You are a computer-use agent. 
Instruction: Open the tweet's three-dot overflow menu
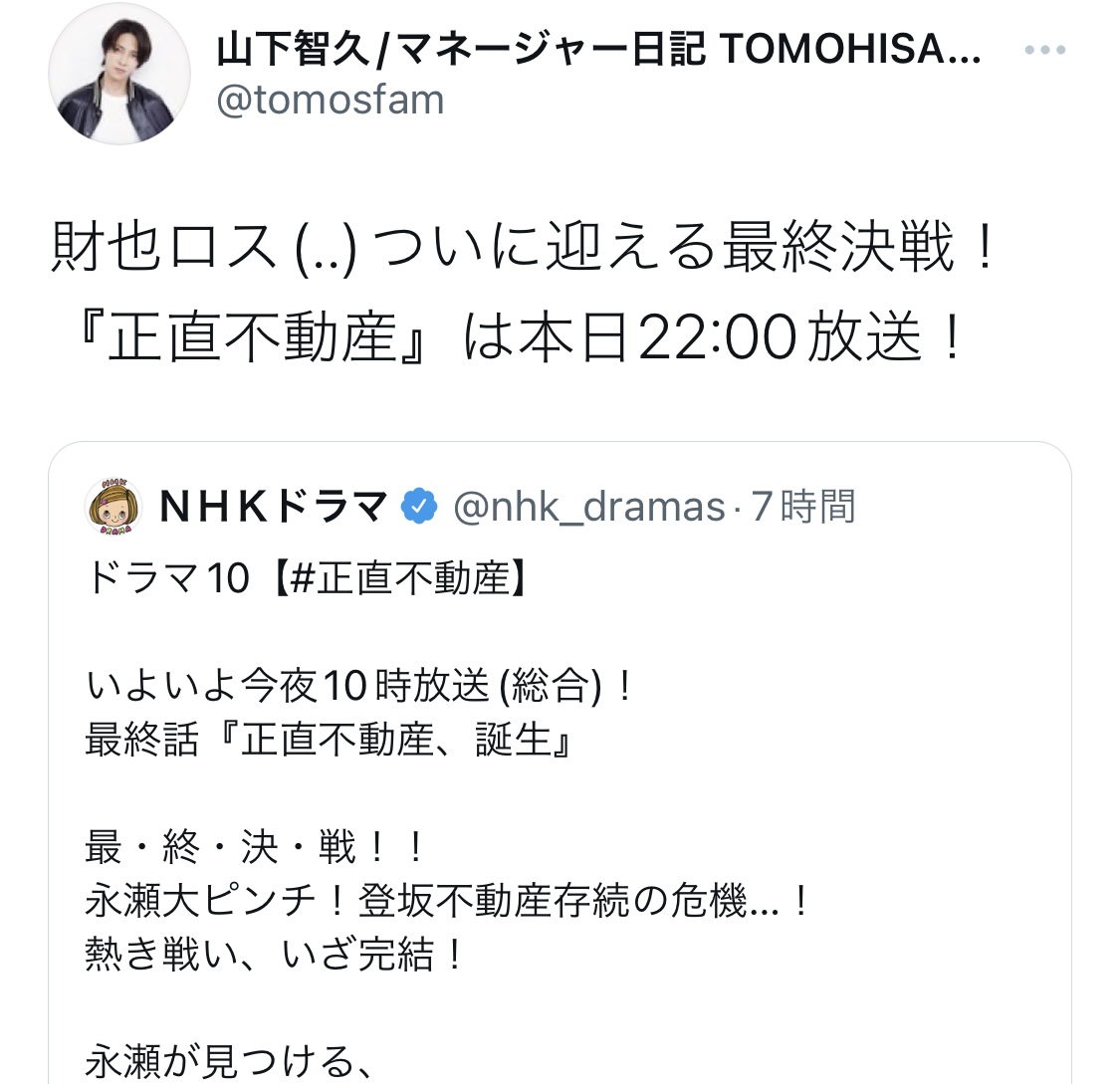[x=1044, y=51]
